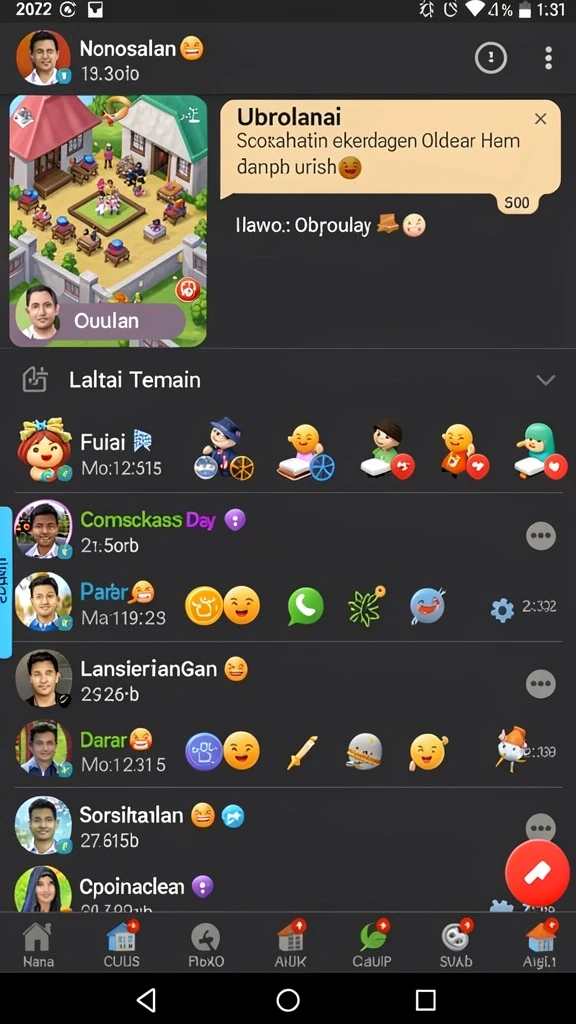The image size is (576, 1024).
Task: Go back with the system back button
Action: click(147, 999)
